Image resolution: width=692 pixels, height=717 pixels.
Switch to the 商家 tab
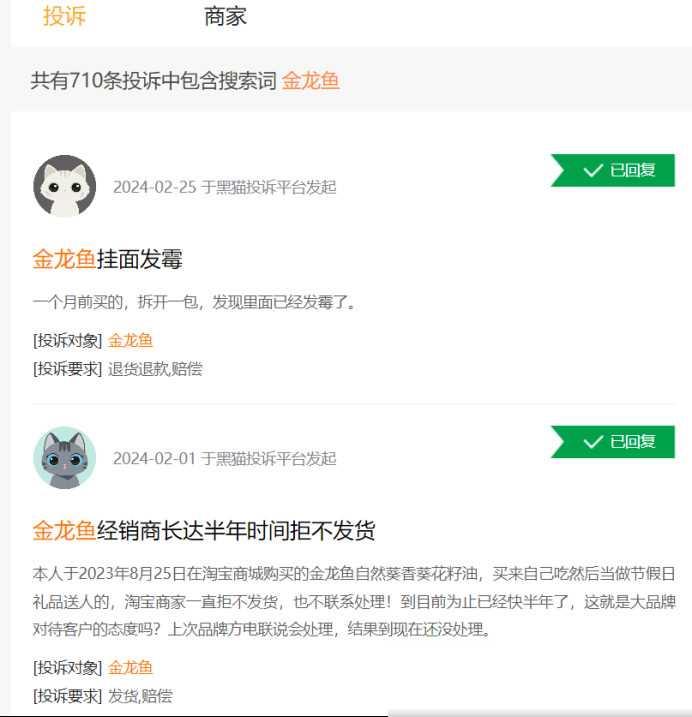[x=225, y=17]
